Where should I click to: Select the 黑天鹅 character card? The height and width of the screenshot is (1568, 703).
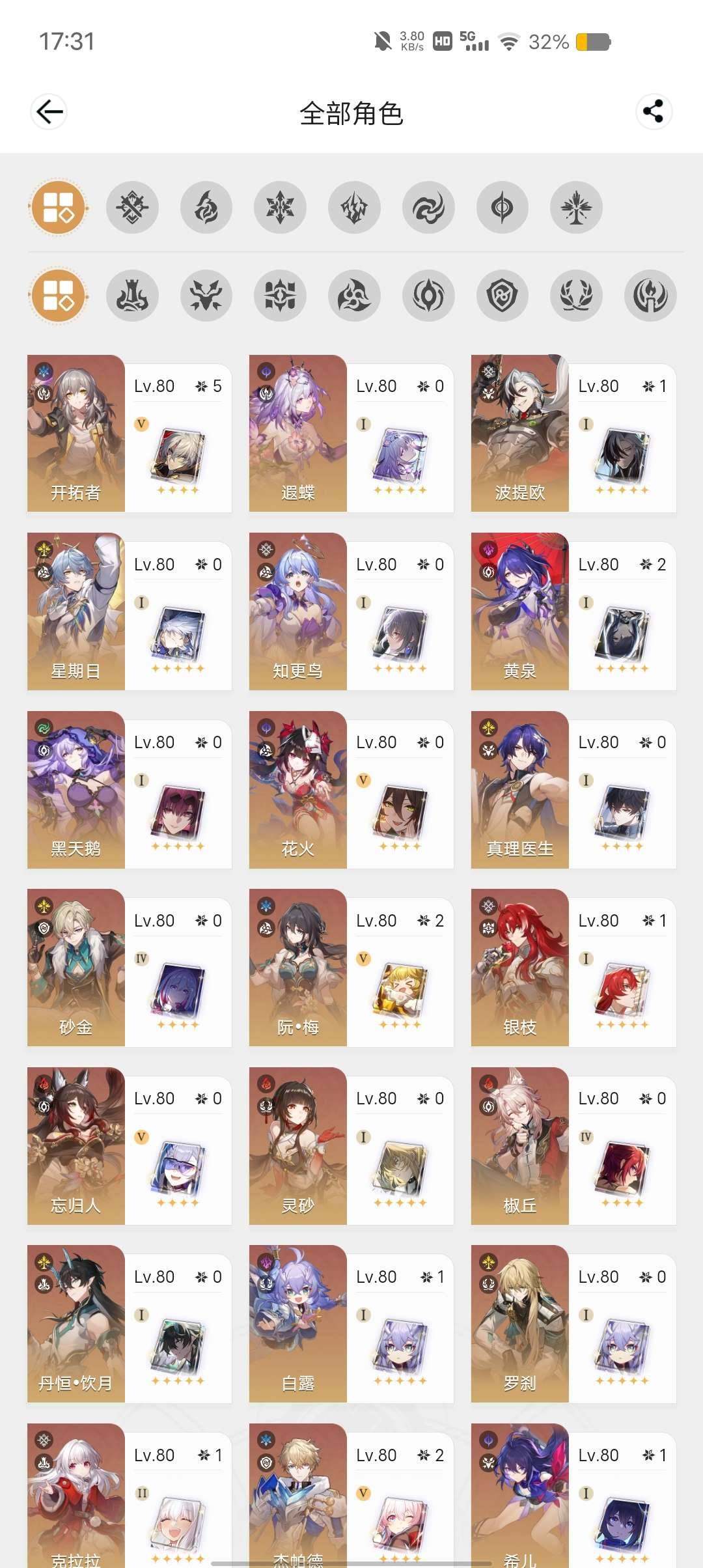point(129,789)
